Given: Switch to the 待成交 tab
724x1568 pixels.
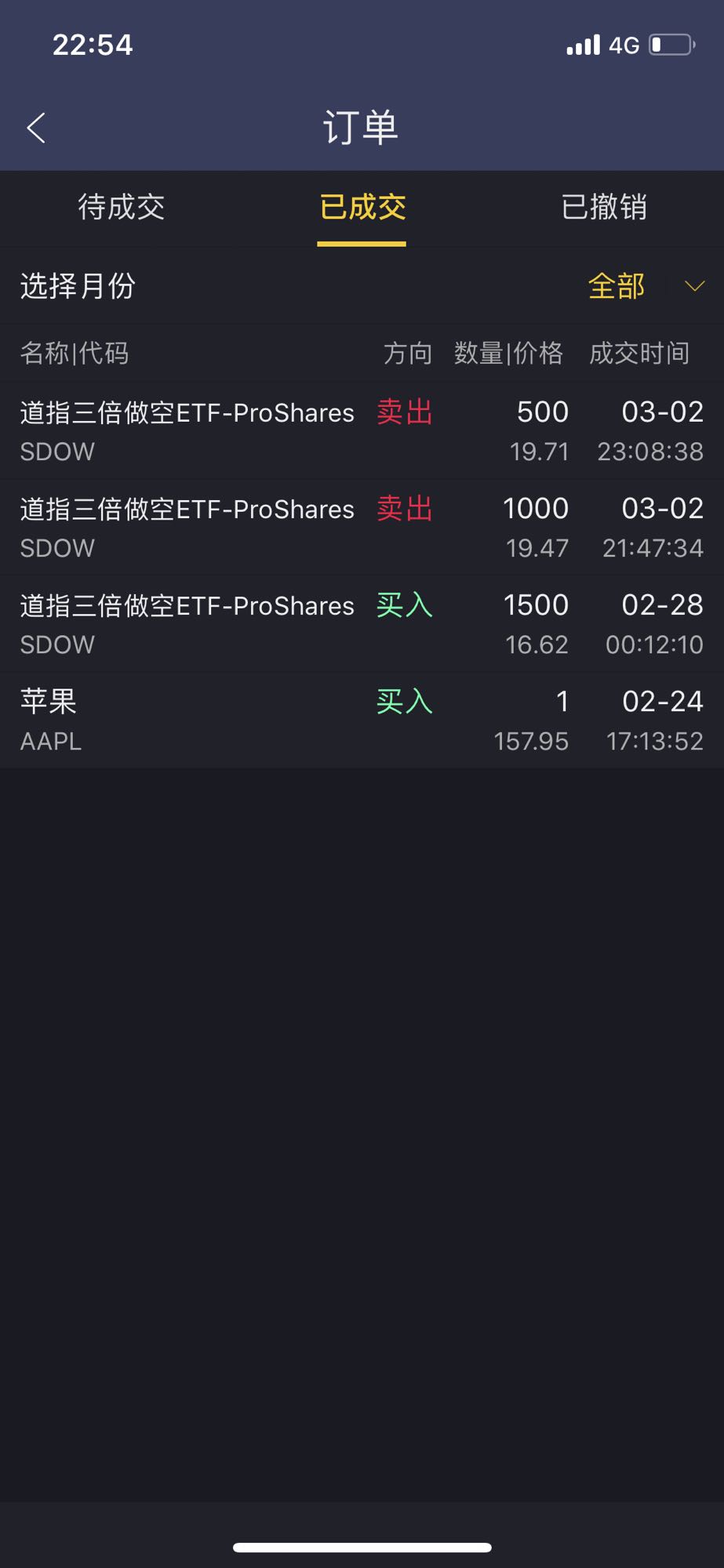Looking at the screenshot, I should 121,207.
